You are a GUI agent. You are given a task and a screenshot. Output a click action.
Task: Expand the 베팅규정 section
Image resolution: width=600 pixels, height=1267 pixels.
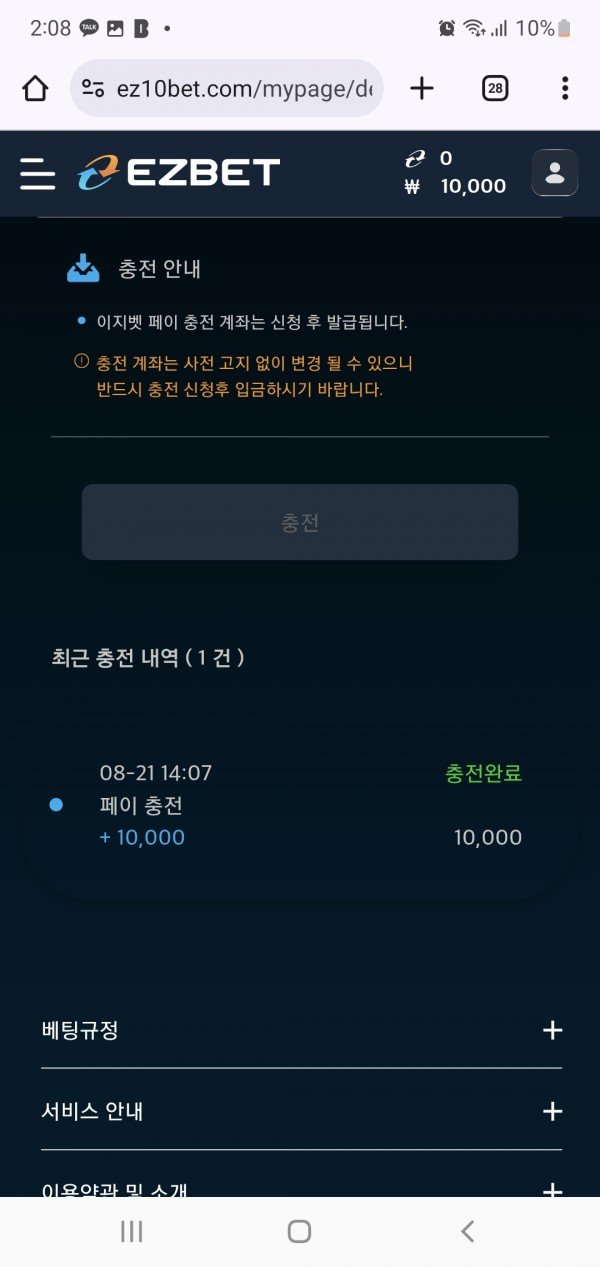click(x=552, y=1030)
